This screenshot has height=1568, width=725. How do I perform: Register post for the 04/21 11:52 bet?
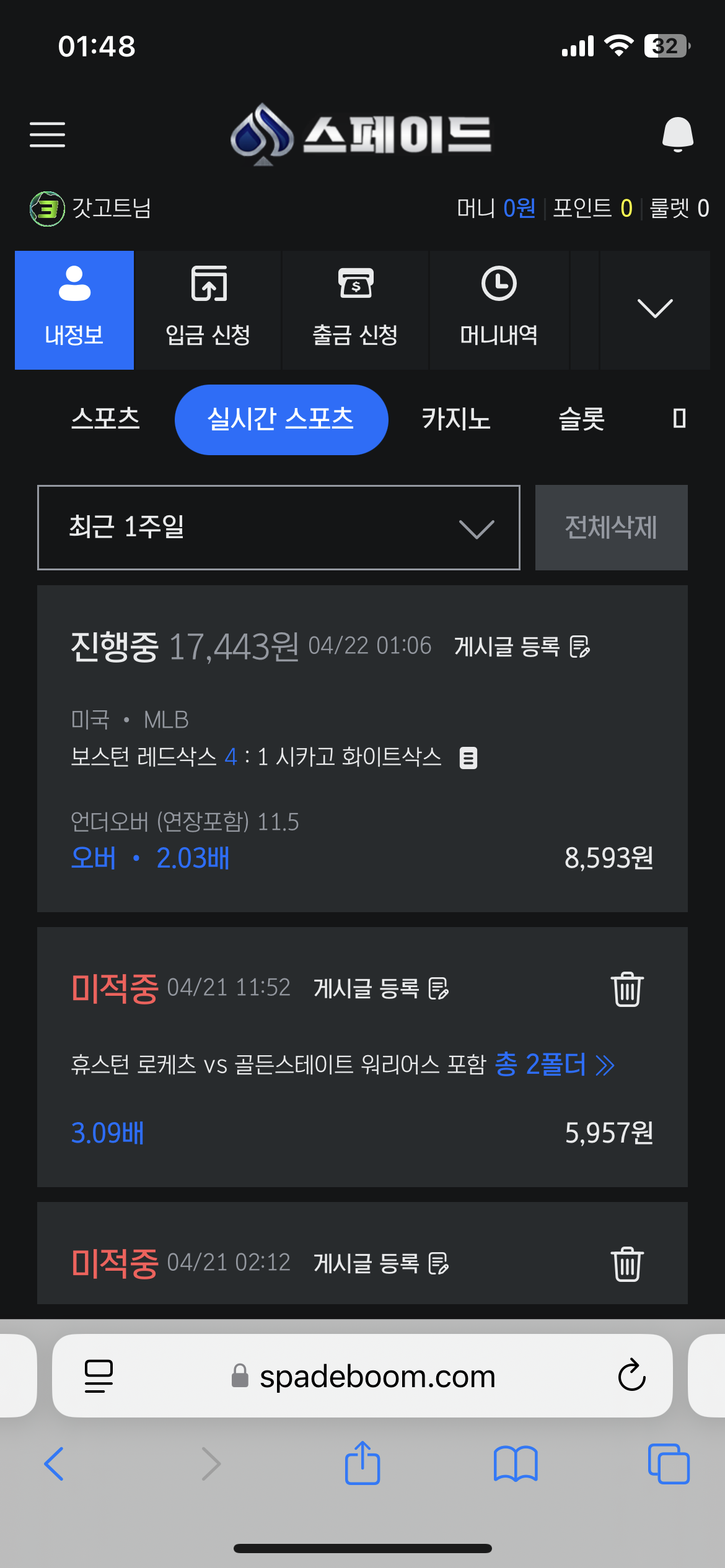tap(382, 988)
